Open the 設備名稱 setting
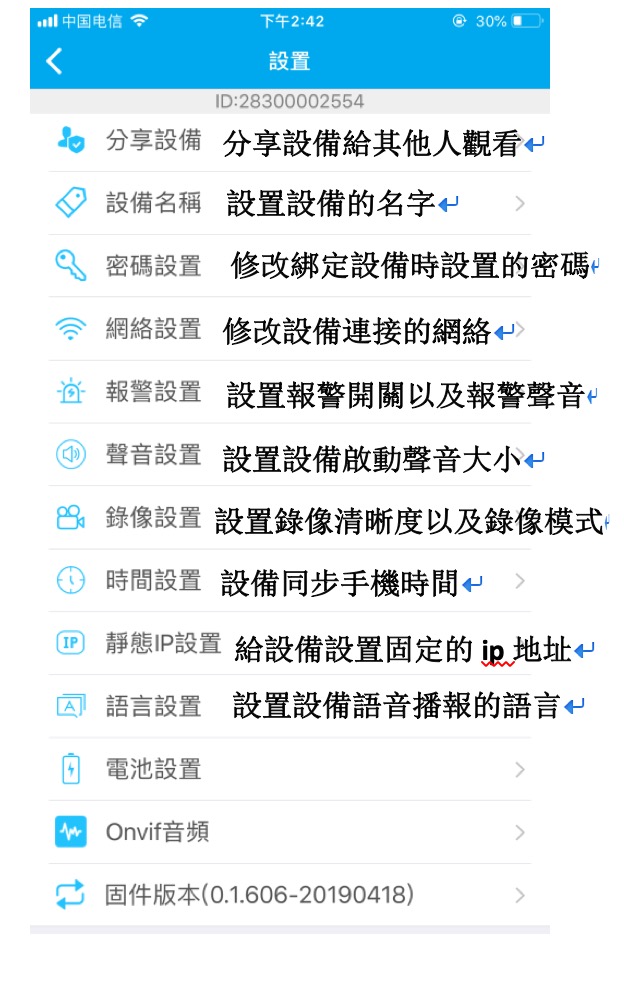This screenshot has height=988, width=624. tap(154, 204)
